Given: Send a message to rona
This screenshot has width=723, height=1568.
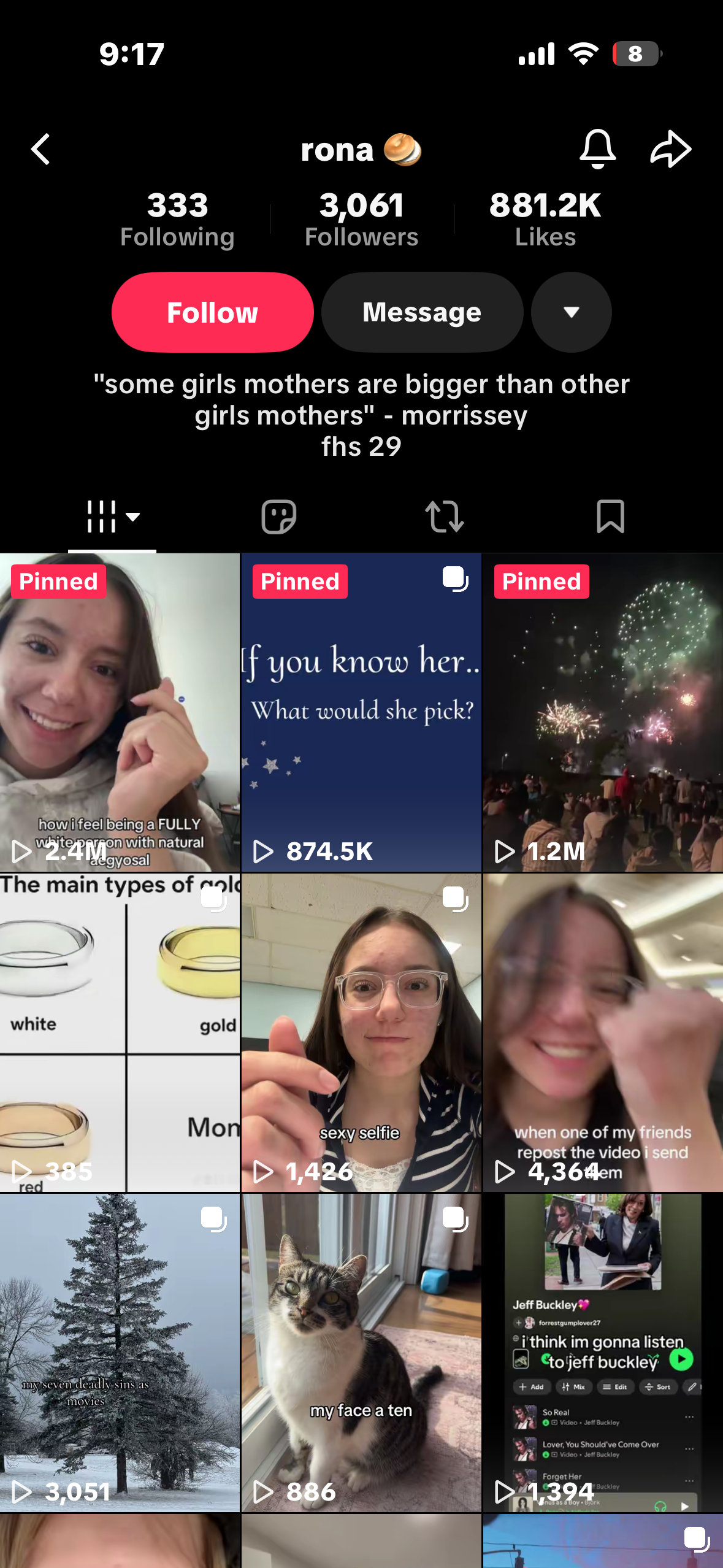Looking at the screenshot, I should [422, 312].
